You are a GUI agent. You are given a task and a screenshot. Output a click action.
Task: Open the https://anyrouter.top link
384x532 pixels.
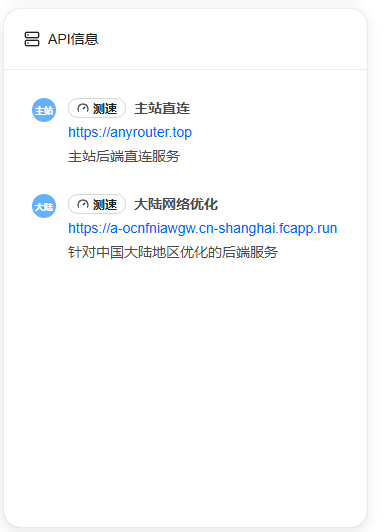point(130,132)
